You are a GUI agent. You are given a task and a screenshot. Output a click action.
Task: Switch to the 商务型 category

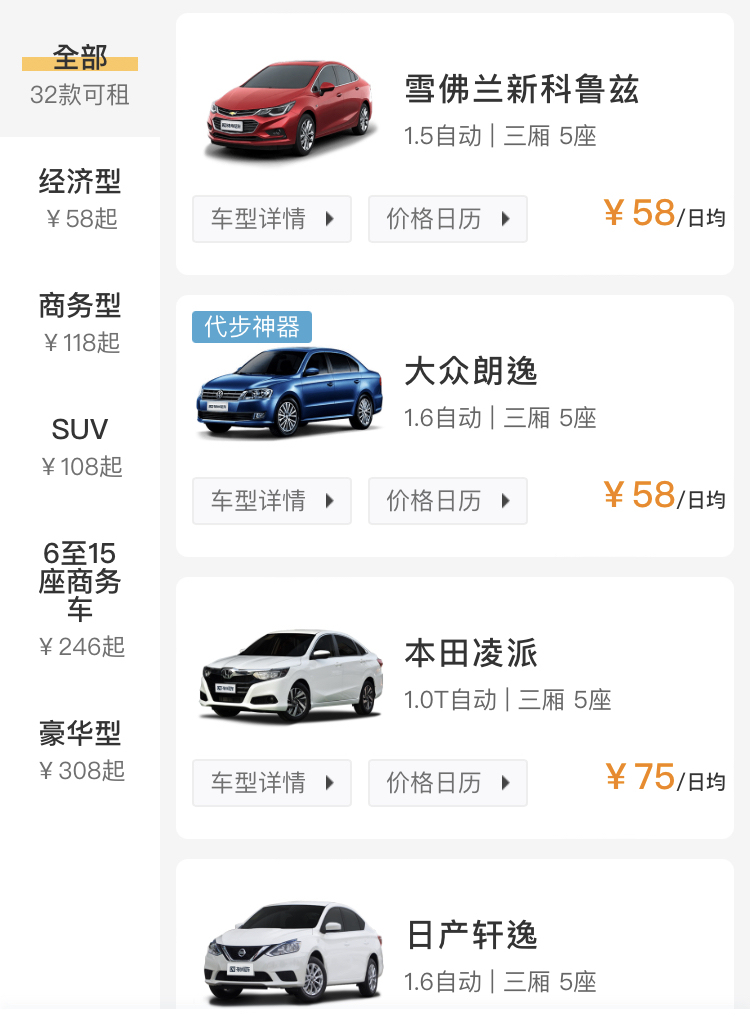pos(80,322)
